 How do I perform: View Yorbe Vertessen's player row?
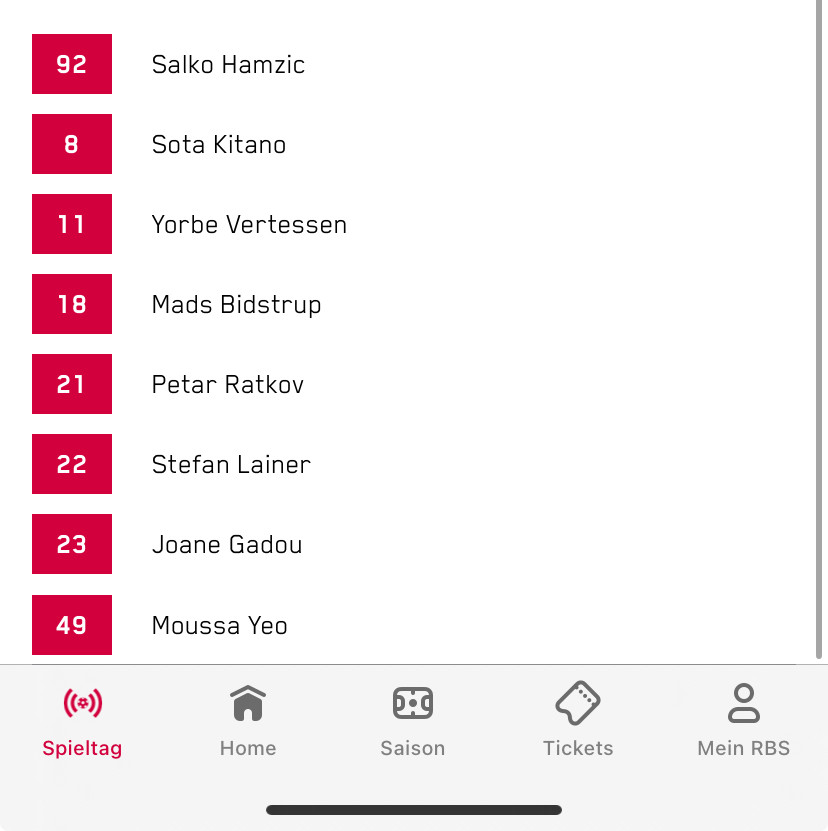(x=249, y=225)
